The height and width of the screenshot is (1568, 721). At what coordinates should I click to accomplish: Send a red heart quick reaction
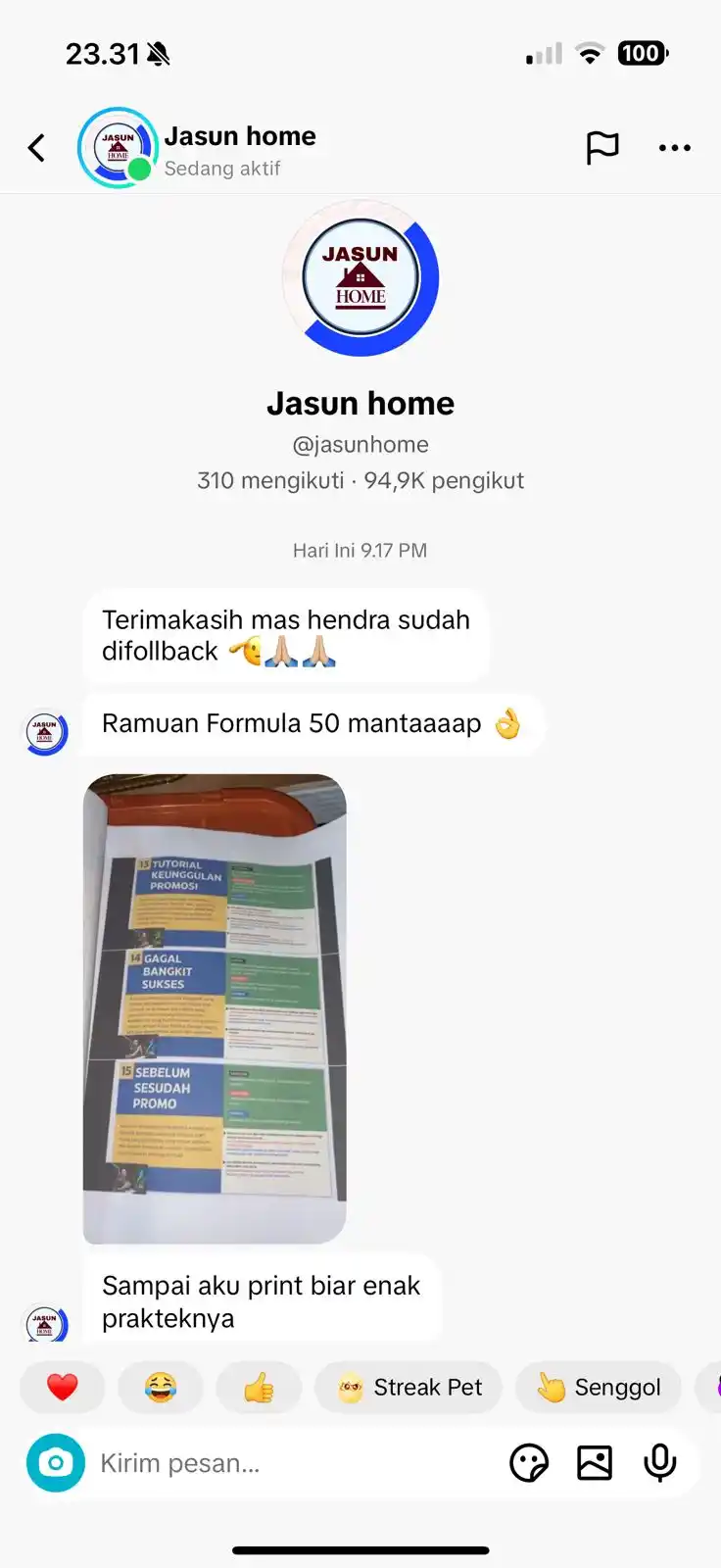(x=62, y=1387)
